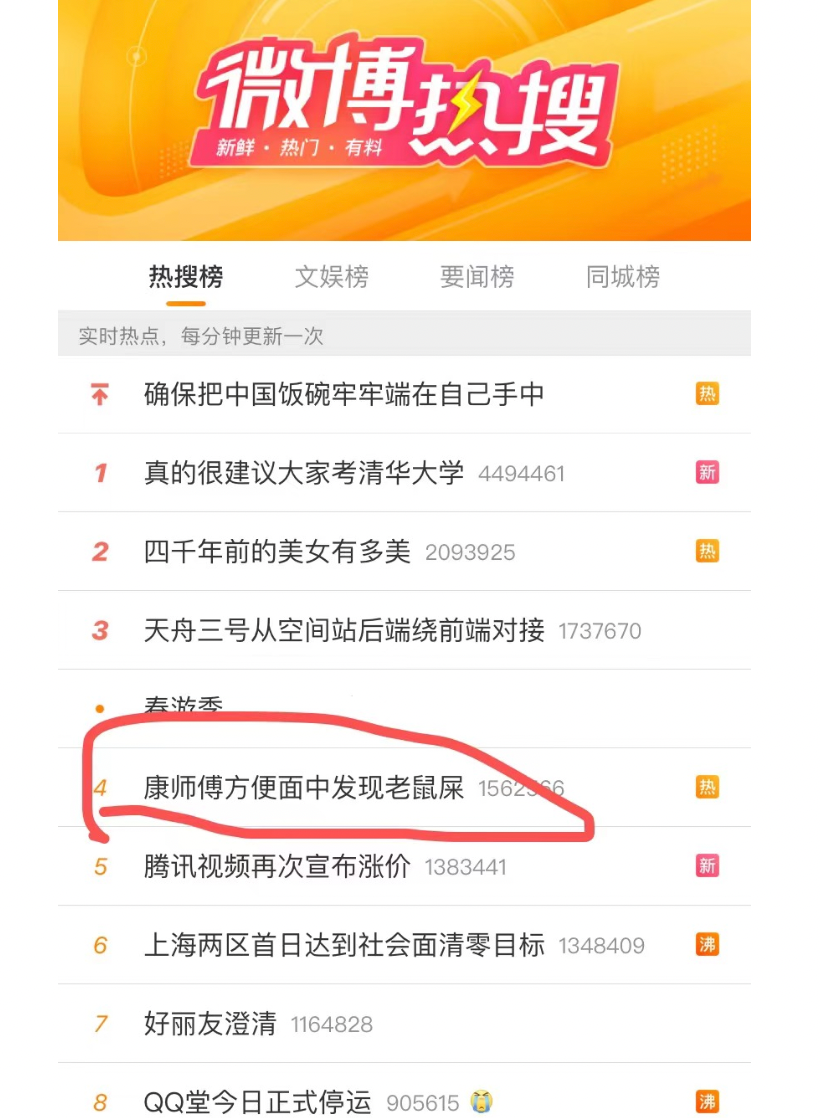The width and height of the screenshot is (820, 1118).
Task: Switch to the 同城榜 tab
Action: (x=623, y=277)
